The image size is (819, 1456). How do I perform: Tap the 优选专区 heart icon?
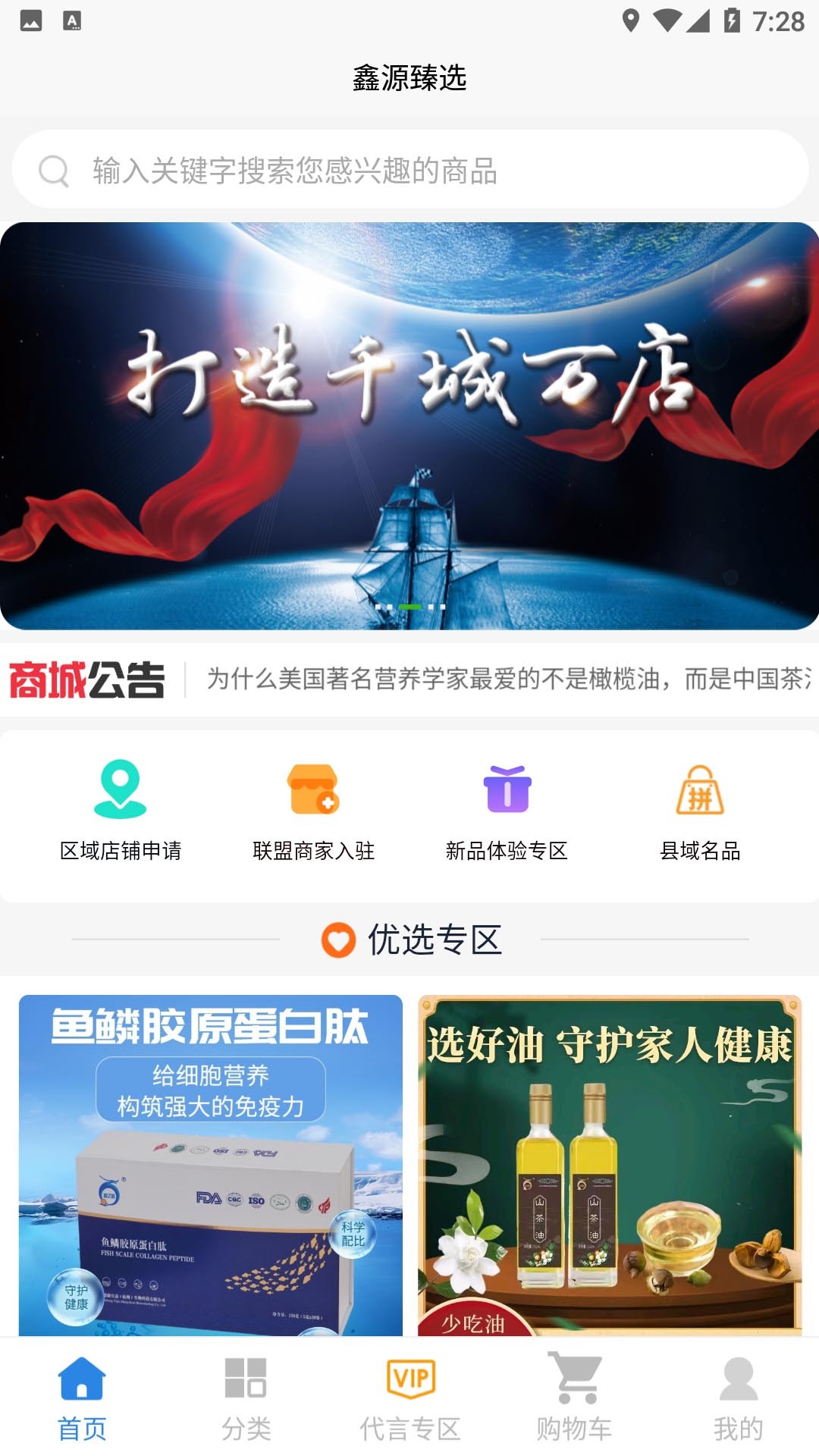[x=340, y=939]
